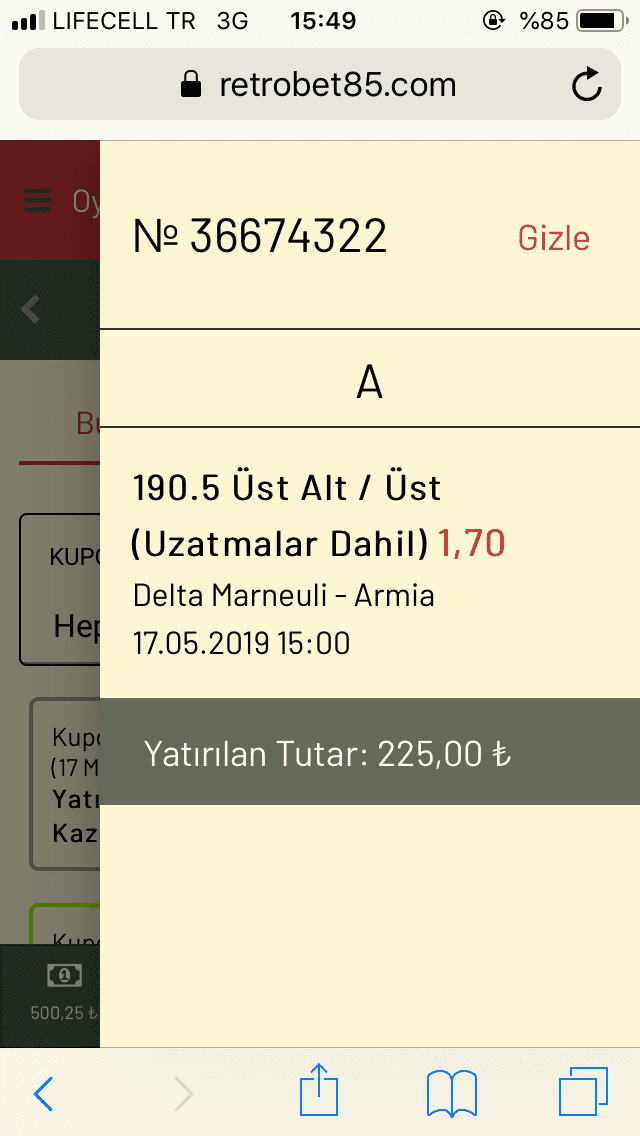640x1136 pixels.
Task: Tap the retrobet85.com address bar
Action: click(320, 84)
